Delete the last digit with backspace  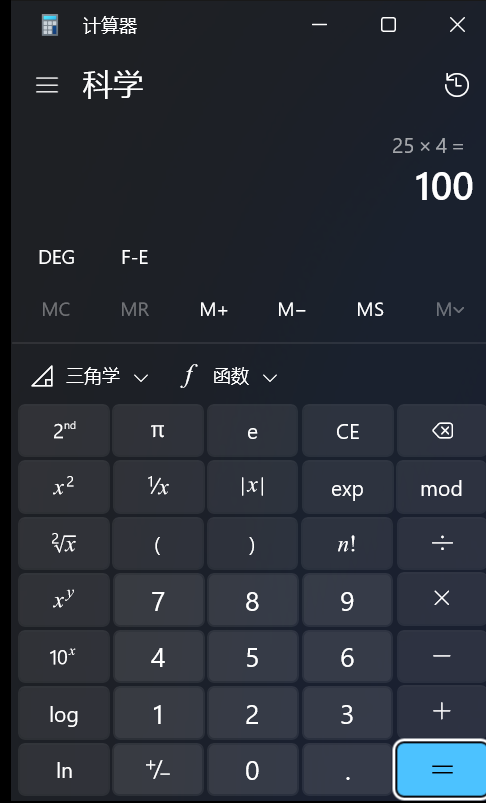coord(442,431)
